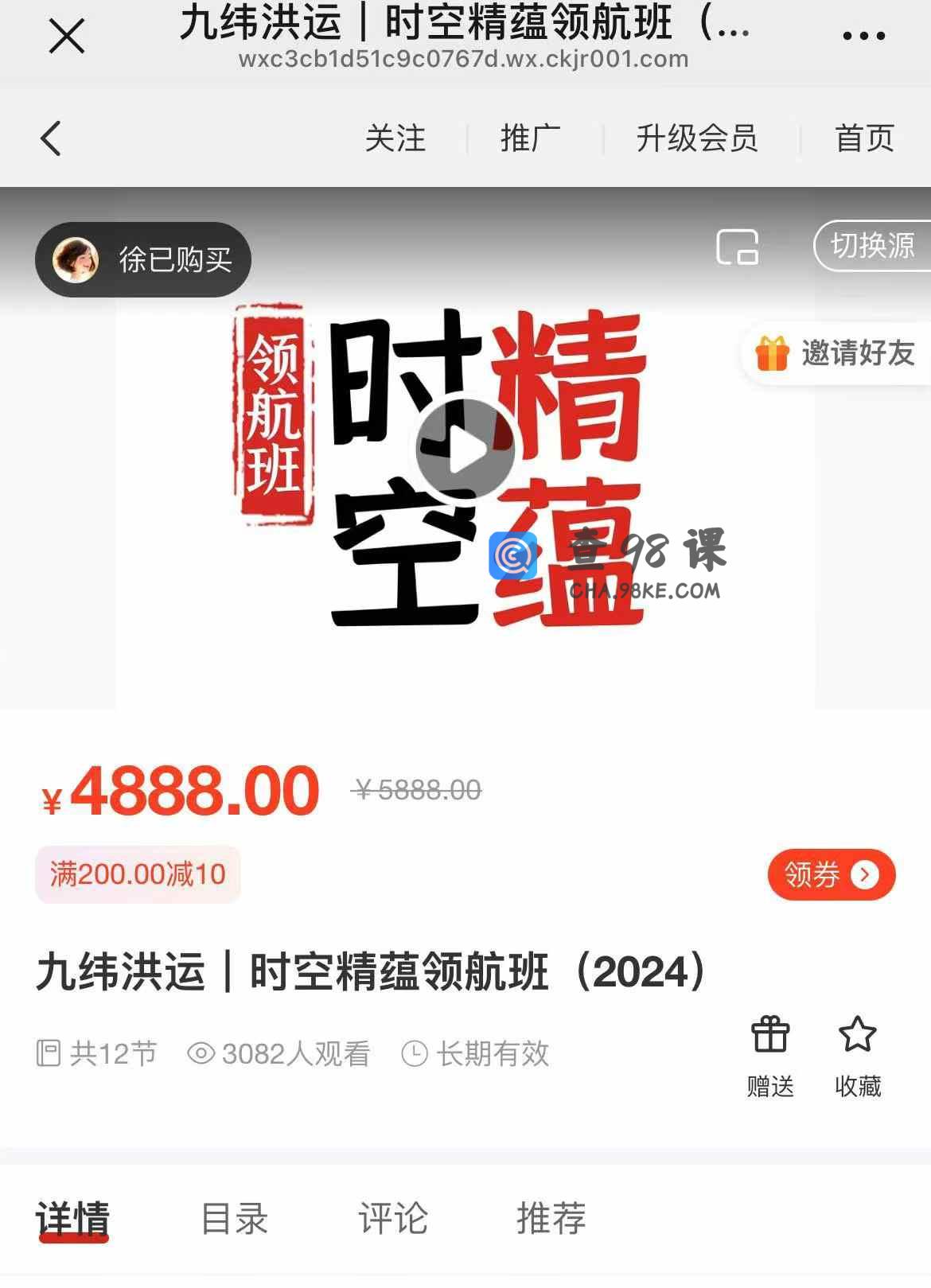Tap 切换源 to switch source
Screen dimensions: 931x1288
(x=872, y=246)
